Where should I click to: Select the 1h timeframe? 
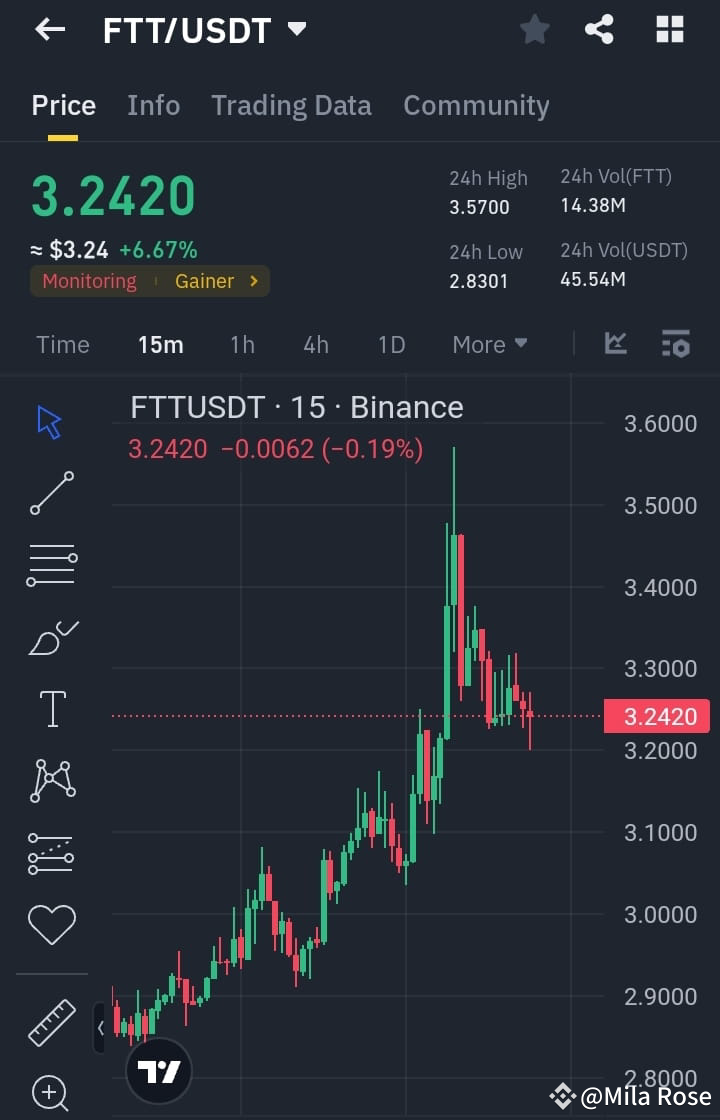242,343
